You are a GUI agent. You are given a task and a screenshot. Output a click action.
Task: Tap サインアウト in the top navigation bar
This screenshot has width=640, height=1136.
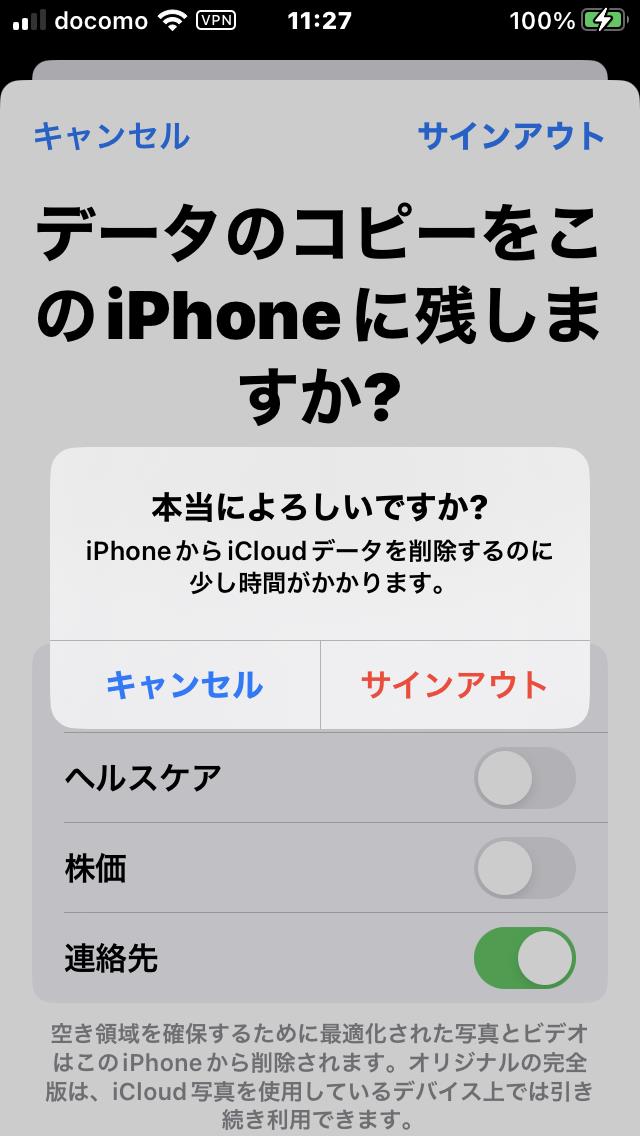click(511, 136)
